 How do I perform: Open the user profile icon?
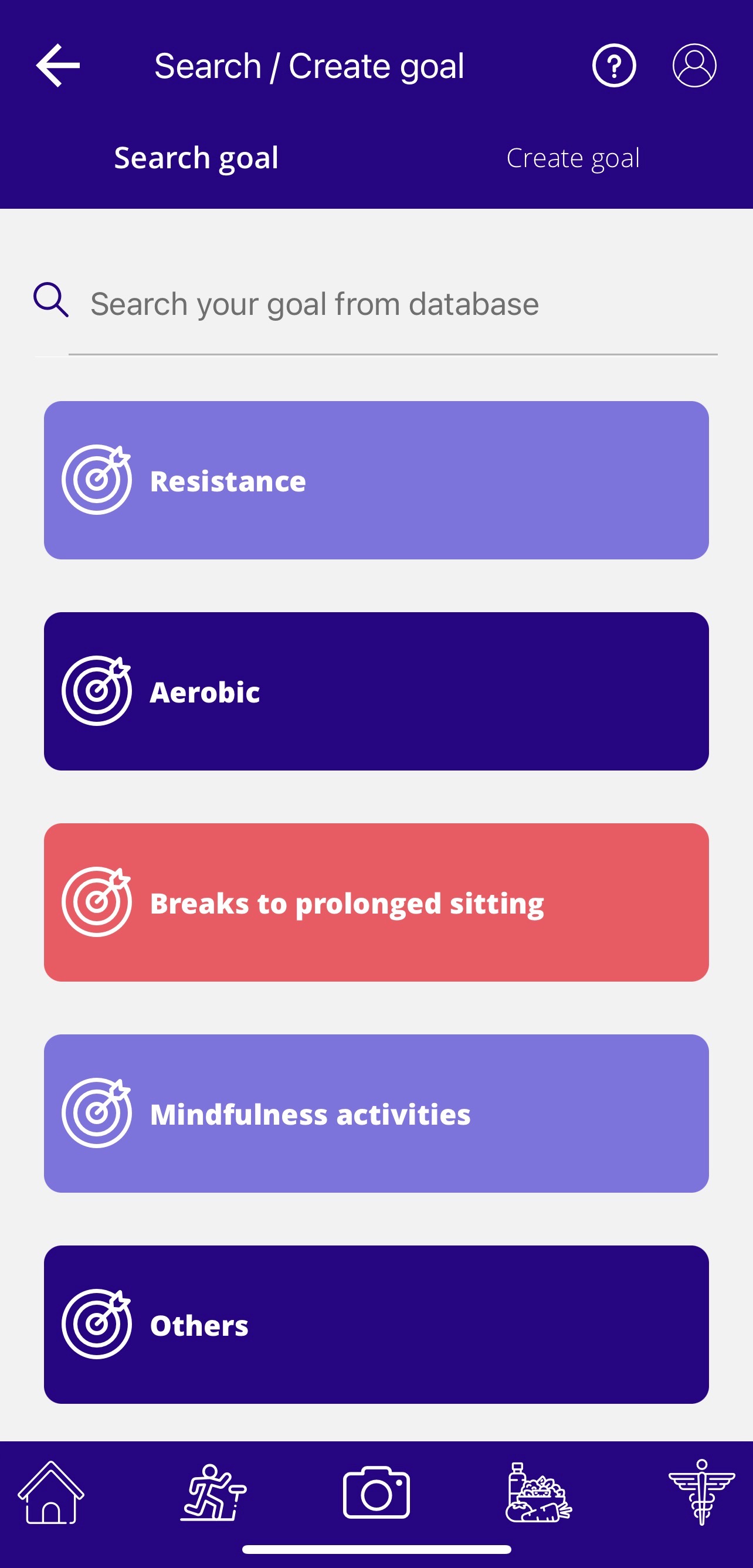pyautogui.click(x=694, y=65)
